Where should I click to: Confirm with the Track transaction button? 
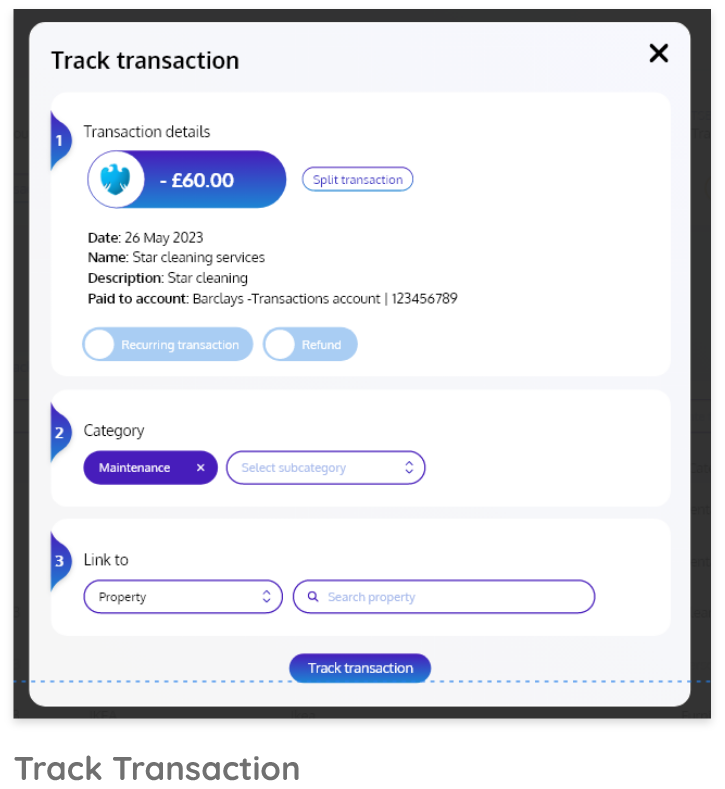(x=360, y=668)
